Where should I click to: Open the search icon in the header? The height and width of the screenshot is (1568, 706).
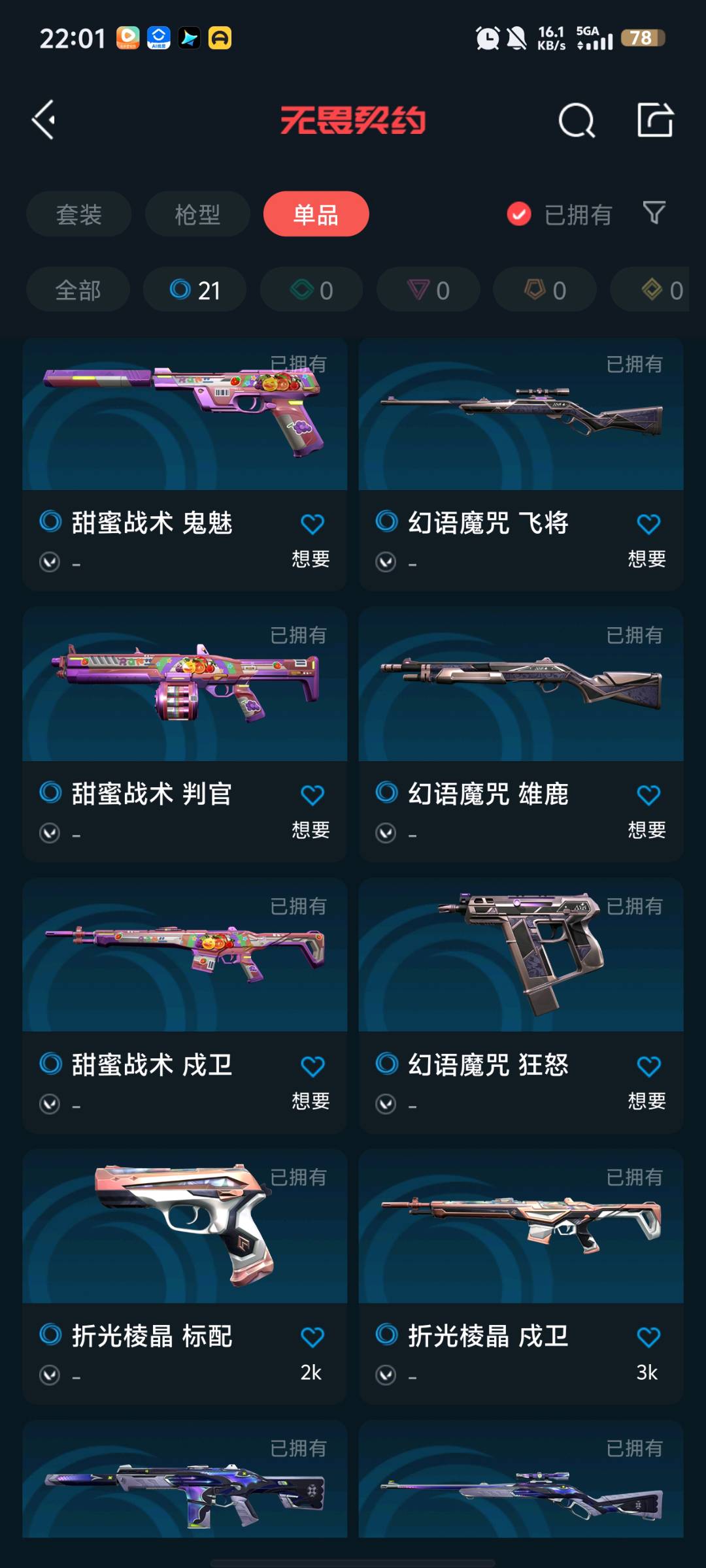[577, 120]
